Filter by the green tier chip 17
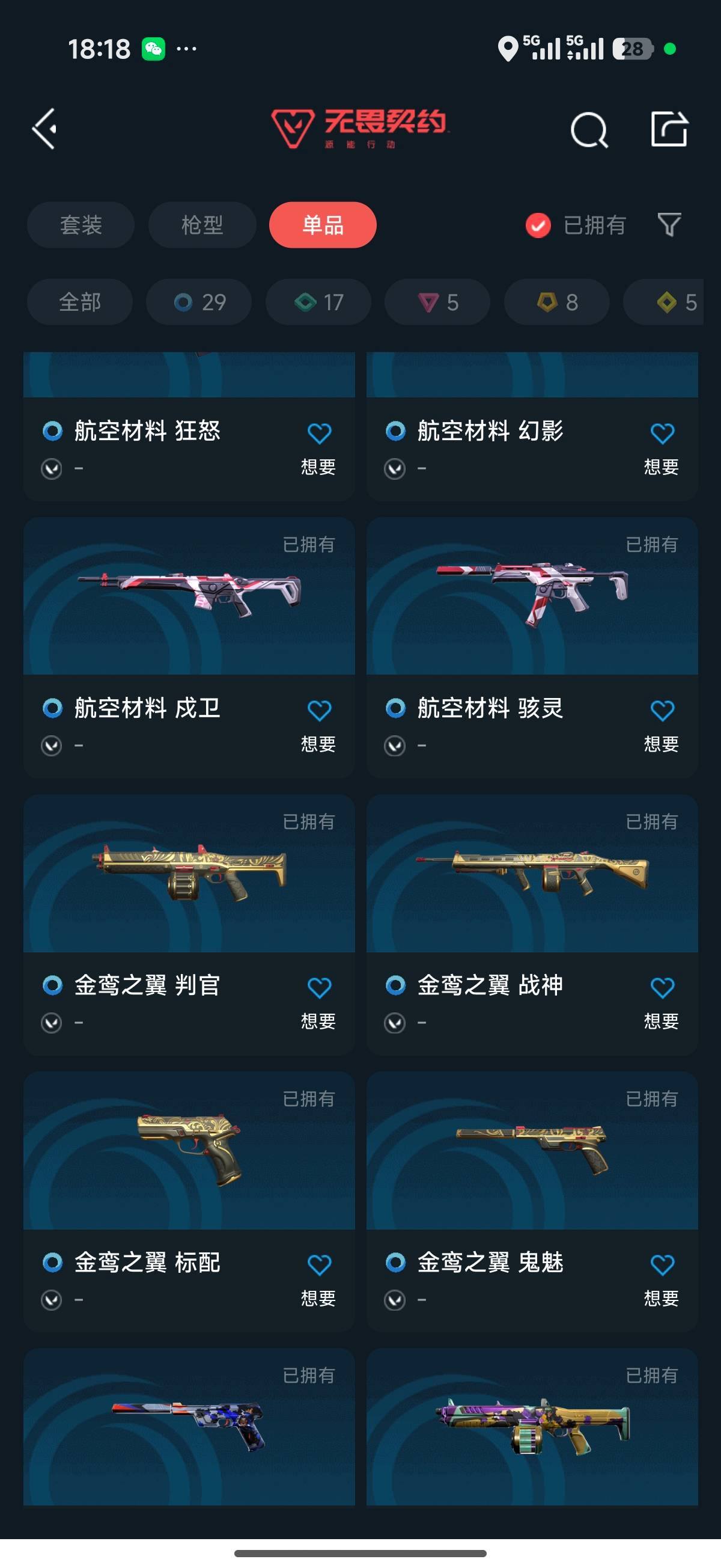This screenshot has width=721, height=1568. point(318,302)
